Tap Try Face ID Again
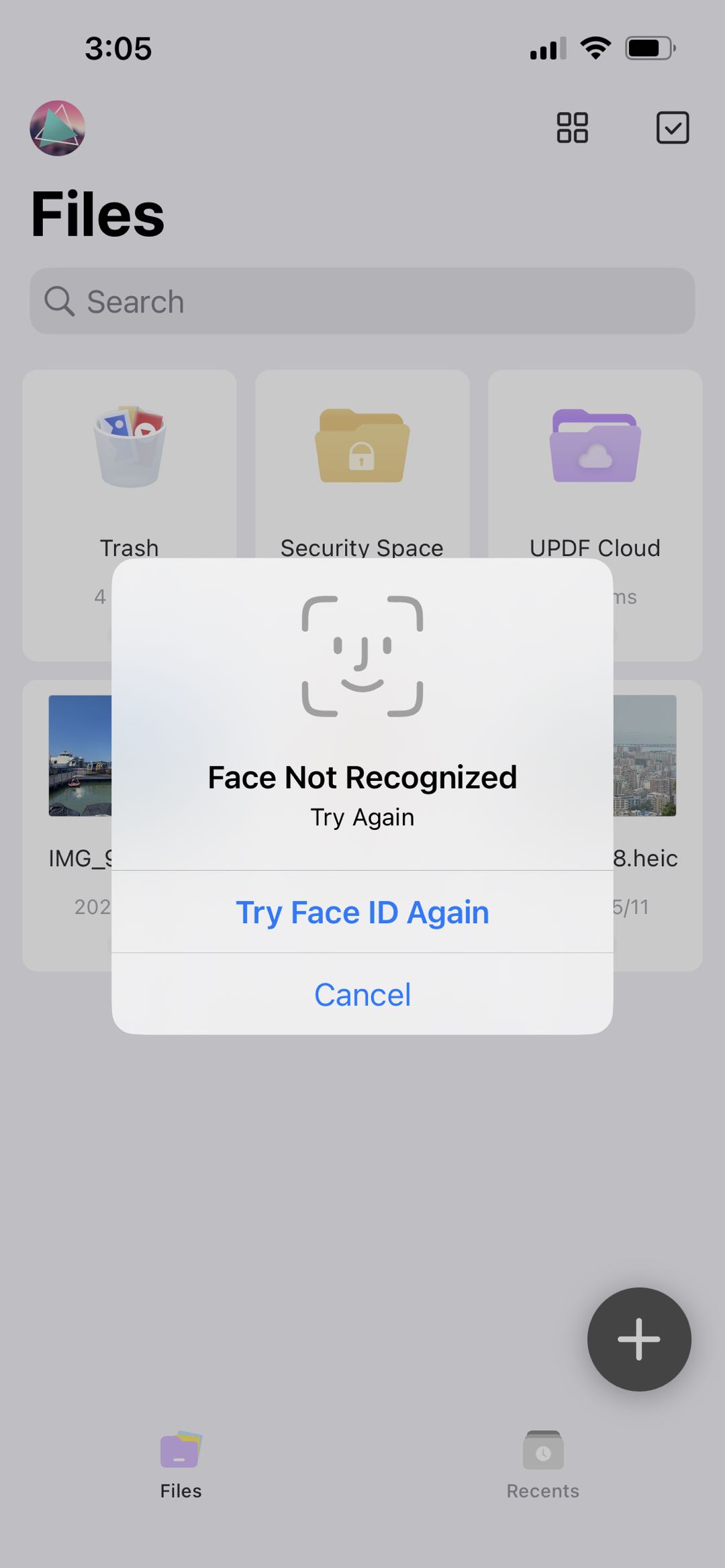Image resolution: width=725 pixels, height=1568 pixels. click(362, 912)
